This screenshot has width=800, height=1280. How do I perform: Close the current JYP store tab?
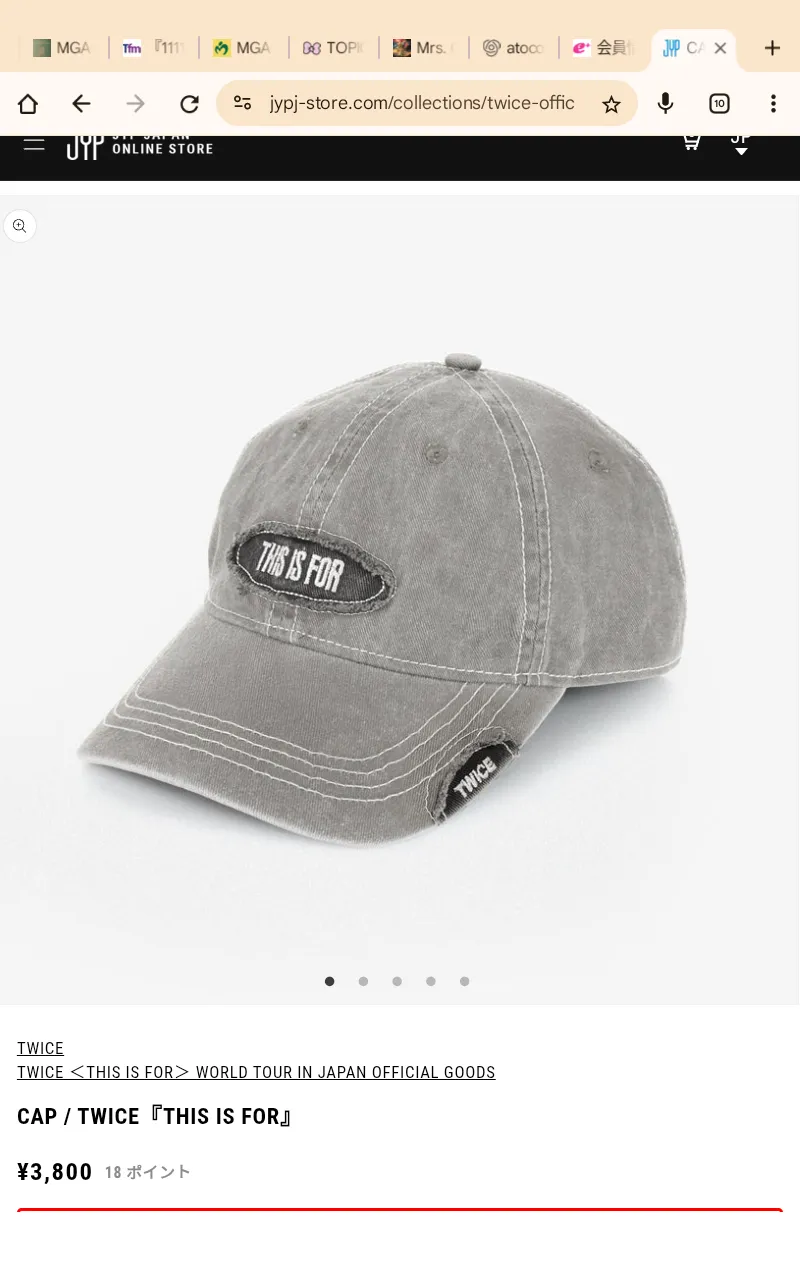click(720, 48)
